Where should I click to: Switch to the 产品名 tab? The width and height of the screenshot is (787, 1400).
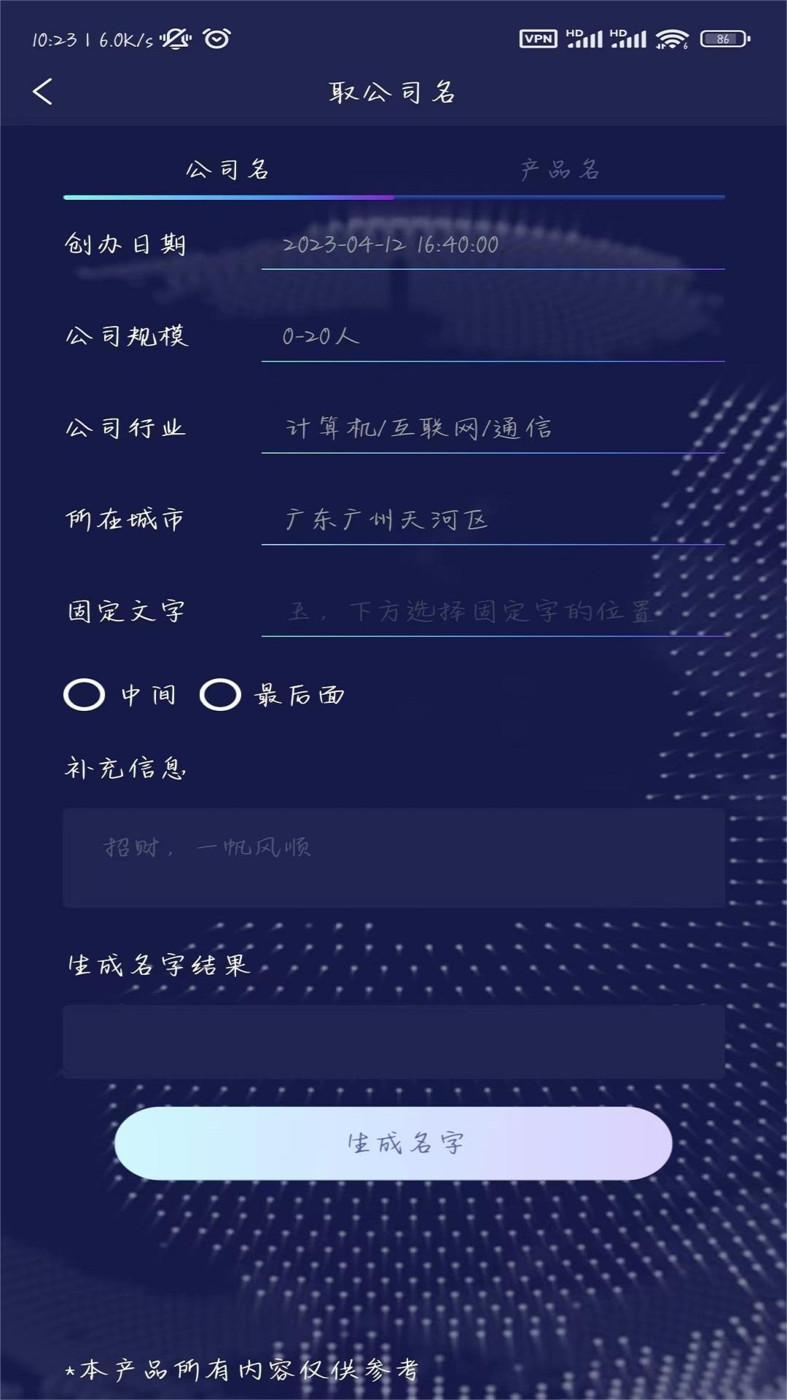560,169
